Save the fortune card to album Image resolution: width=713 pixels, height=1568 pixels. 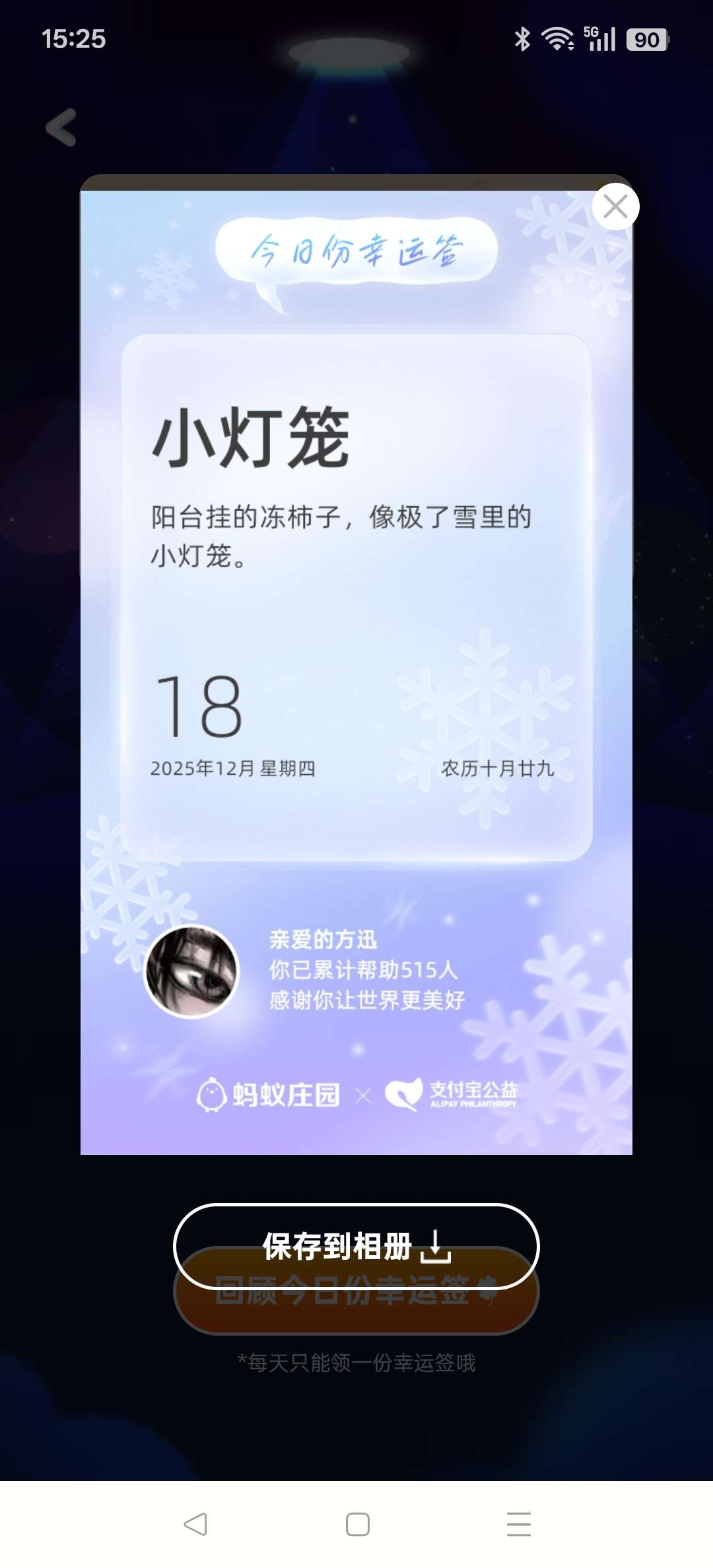pos(356,1245)
